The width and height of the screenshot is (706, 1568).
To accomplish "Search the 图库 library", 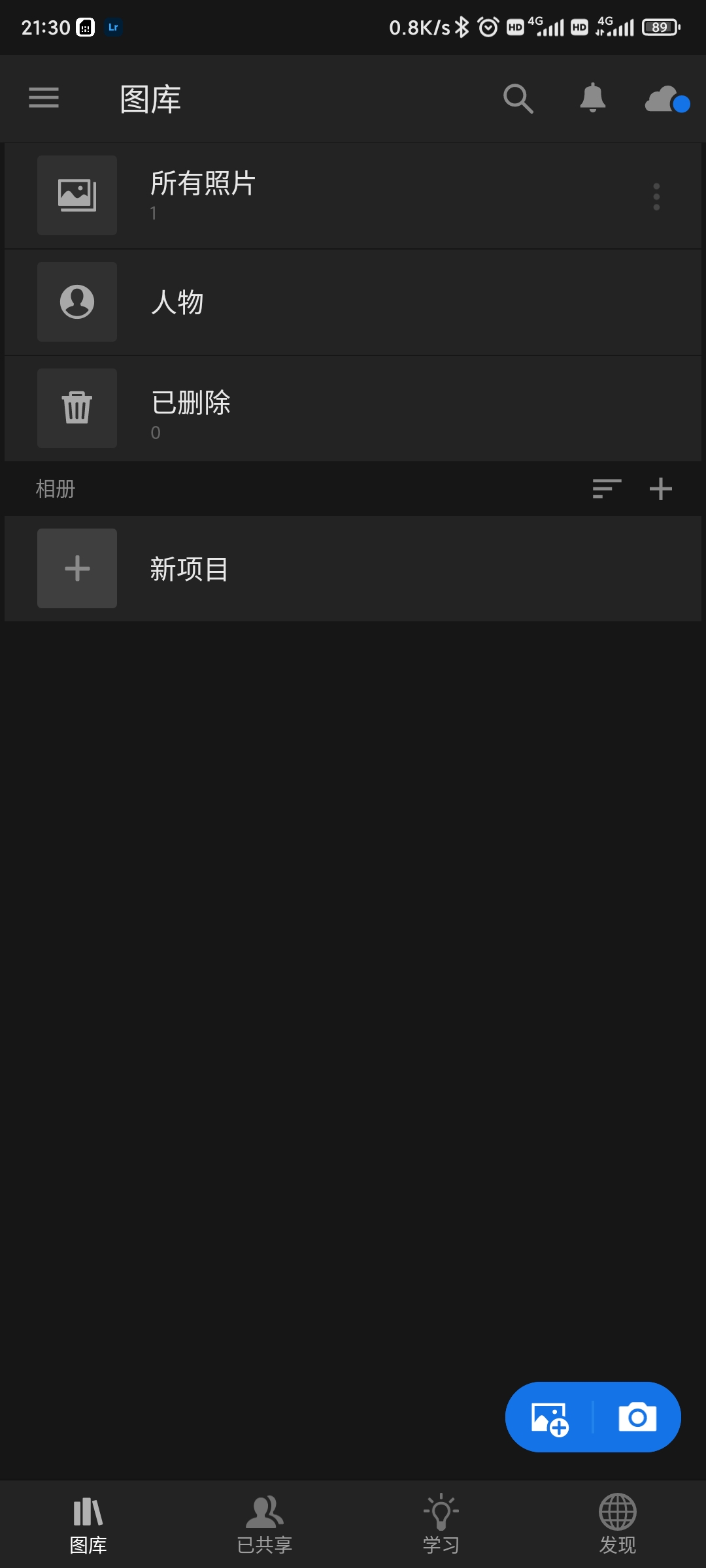I will click(518, 99).
